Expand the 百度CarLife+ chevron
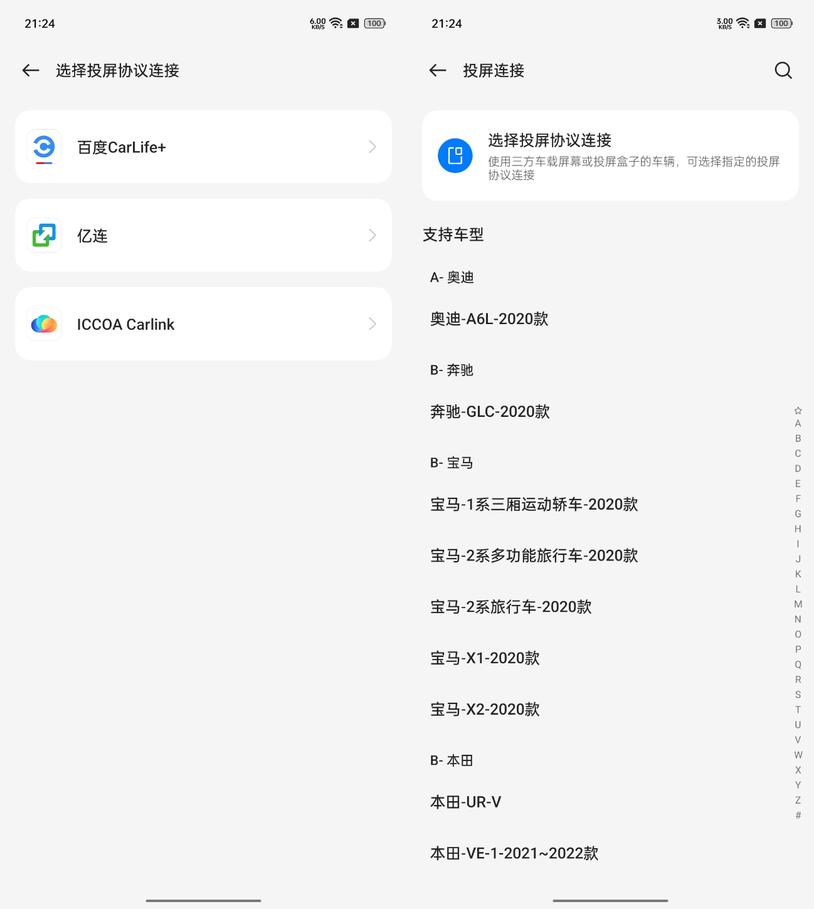The image size is (814, 909). pyautogui.click(x=370, y=146)
